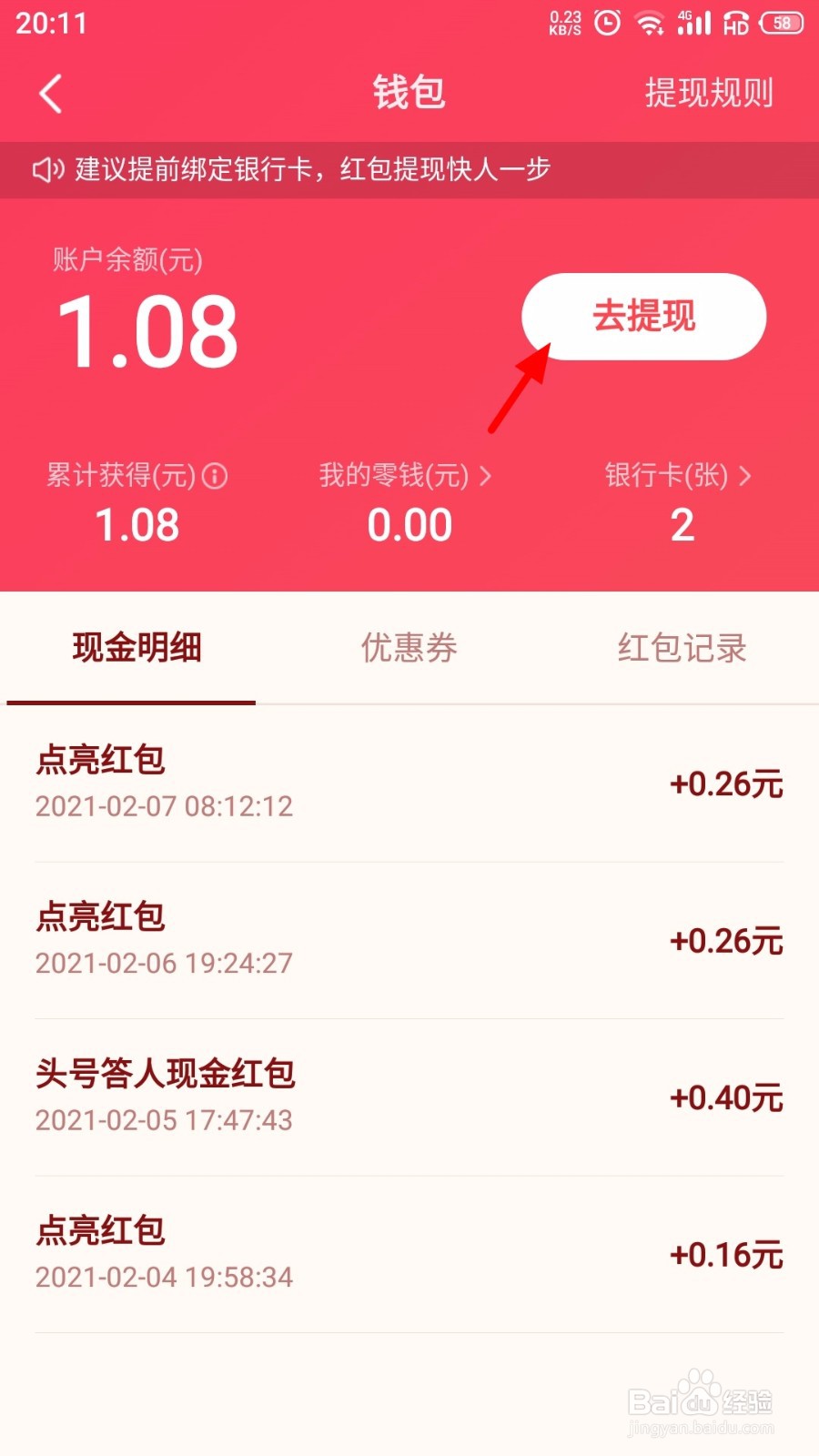Click the speaker icon in the notice bar
This screenshot has width=819, height=1456.
(x=47, y=169)
